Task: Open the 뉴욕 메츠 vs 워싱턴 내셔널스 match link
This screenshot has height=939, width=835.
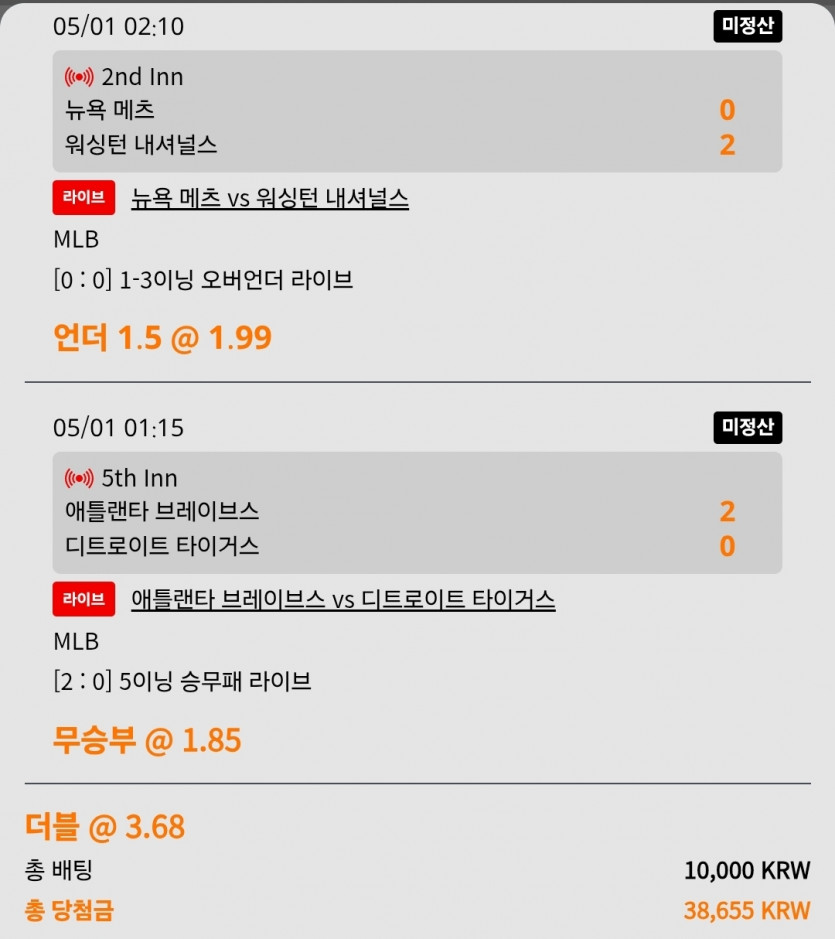Action: (270, 198)
